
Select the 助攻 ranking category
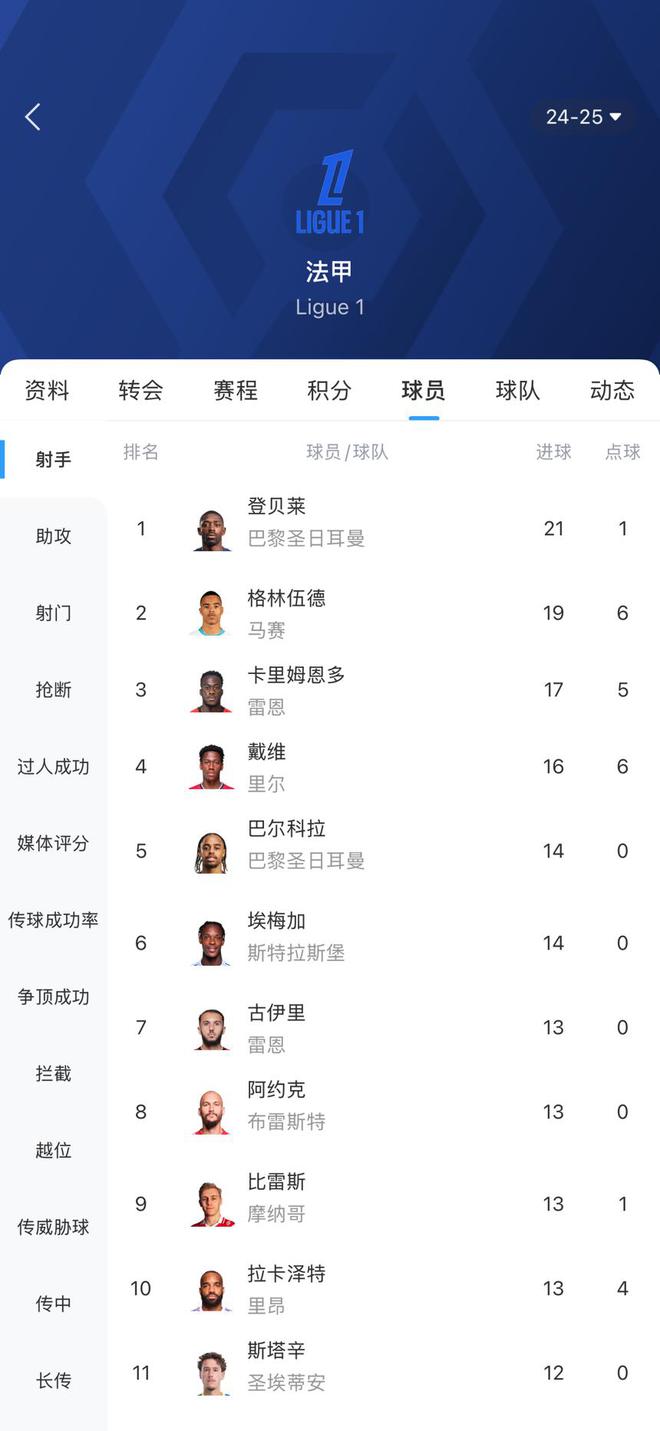tap(53, 536)
